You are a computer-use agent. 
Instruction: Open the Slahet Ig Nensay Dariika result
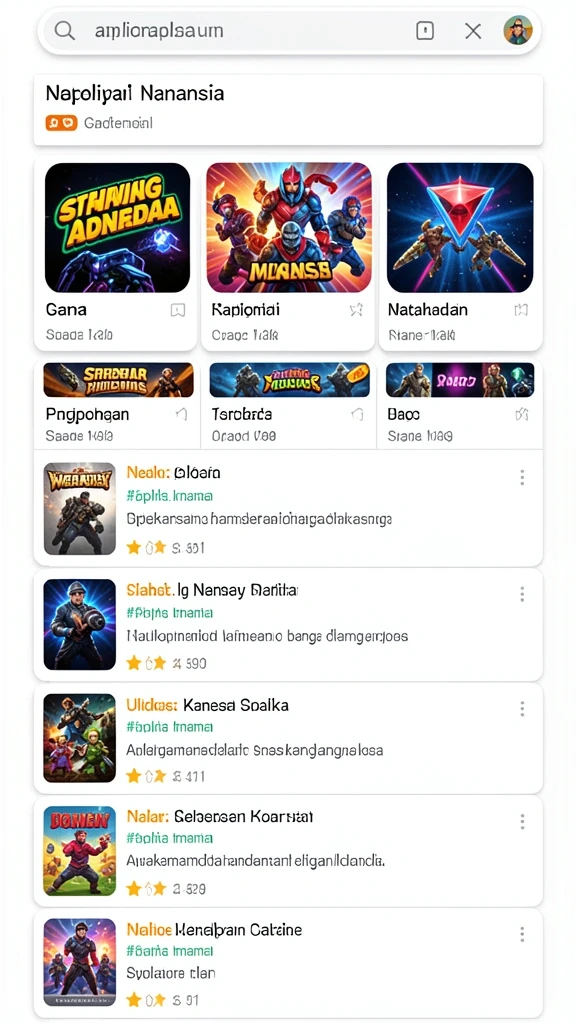click(288, 625)
